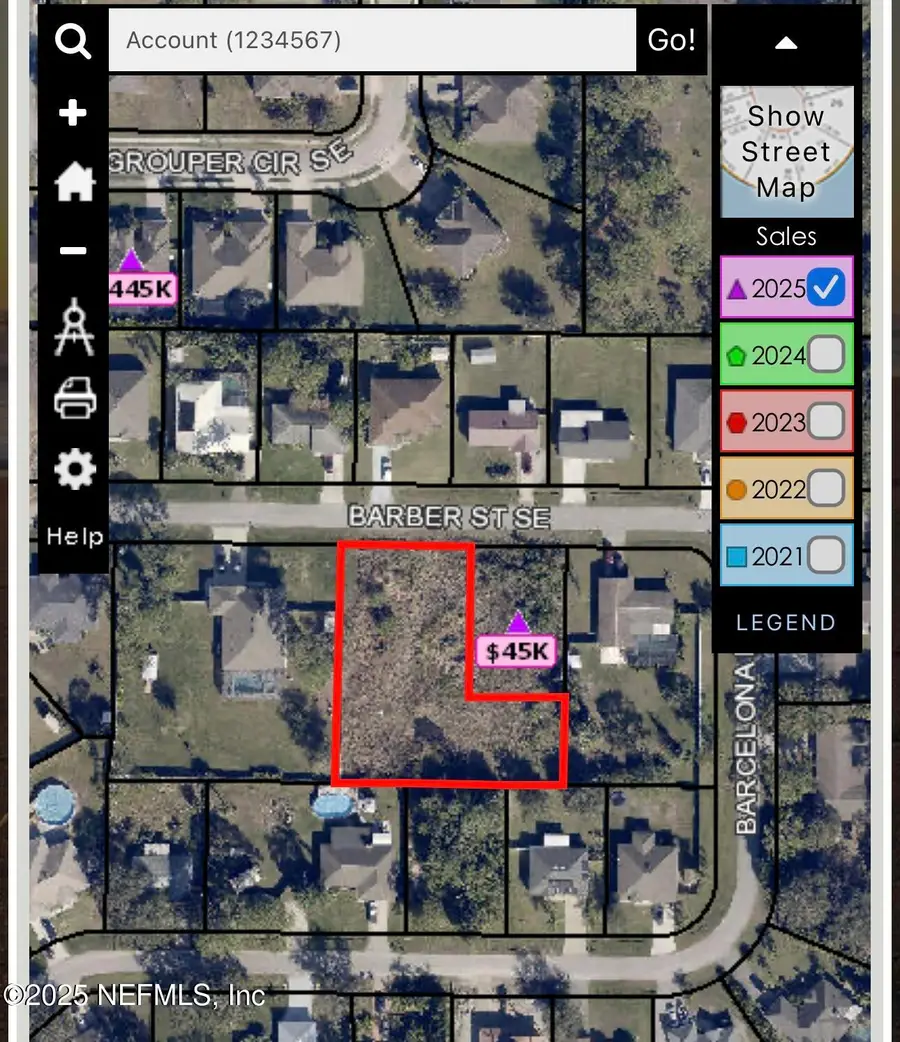Select the $45K sale price label
900x1042 pixels.
(515, 649)
